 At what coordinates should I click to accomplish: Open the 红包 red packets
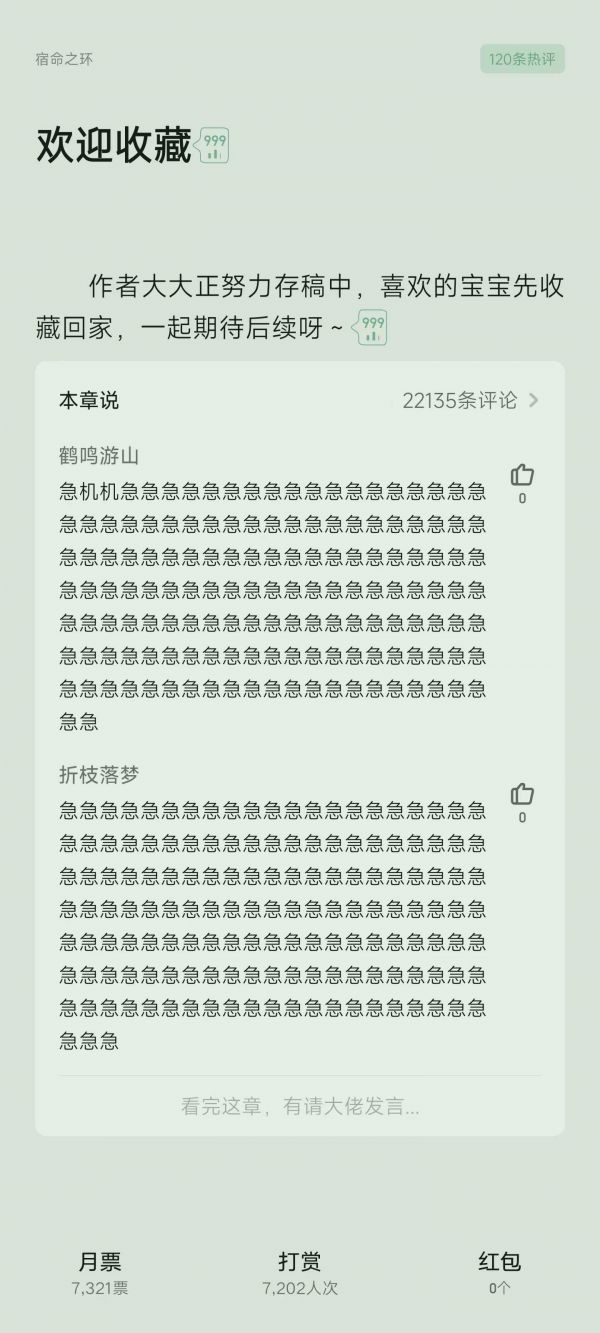(500, 1274)
